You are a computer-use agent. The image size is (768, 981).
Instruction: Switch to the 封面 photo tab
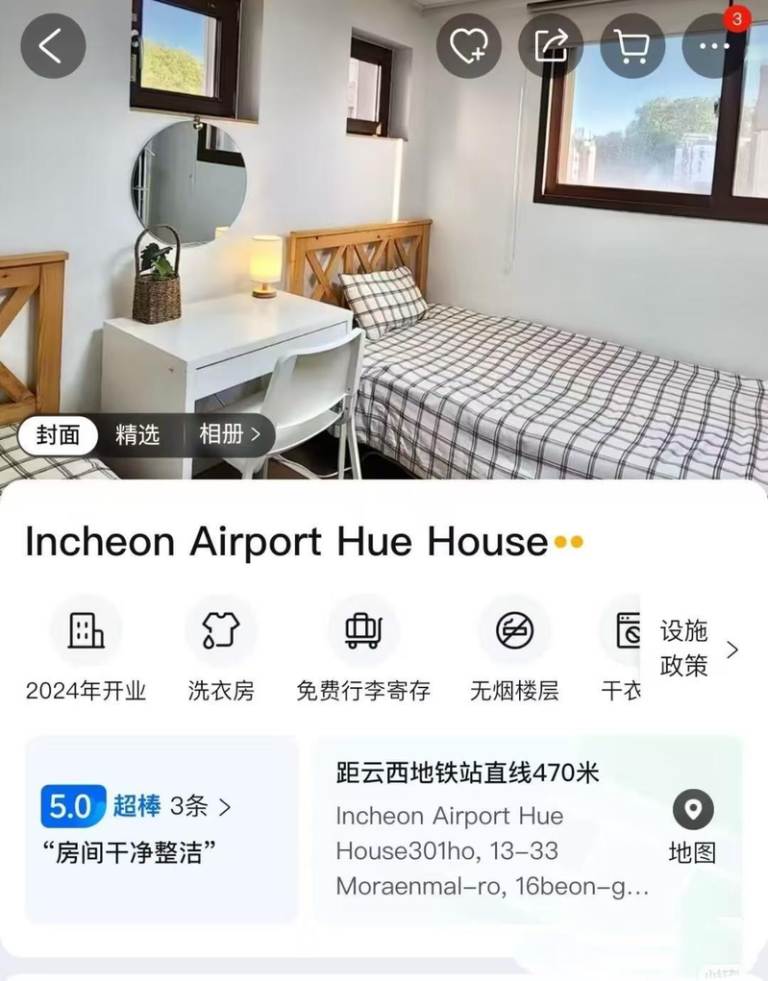pos(58,435)
